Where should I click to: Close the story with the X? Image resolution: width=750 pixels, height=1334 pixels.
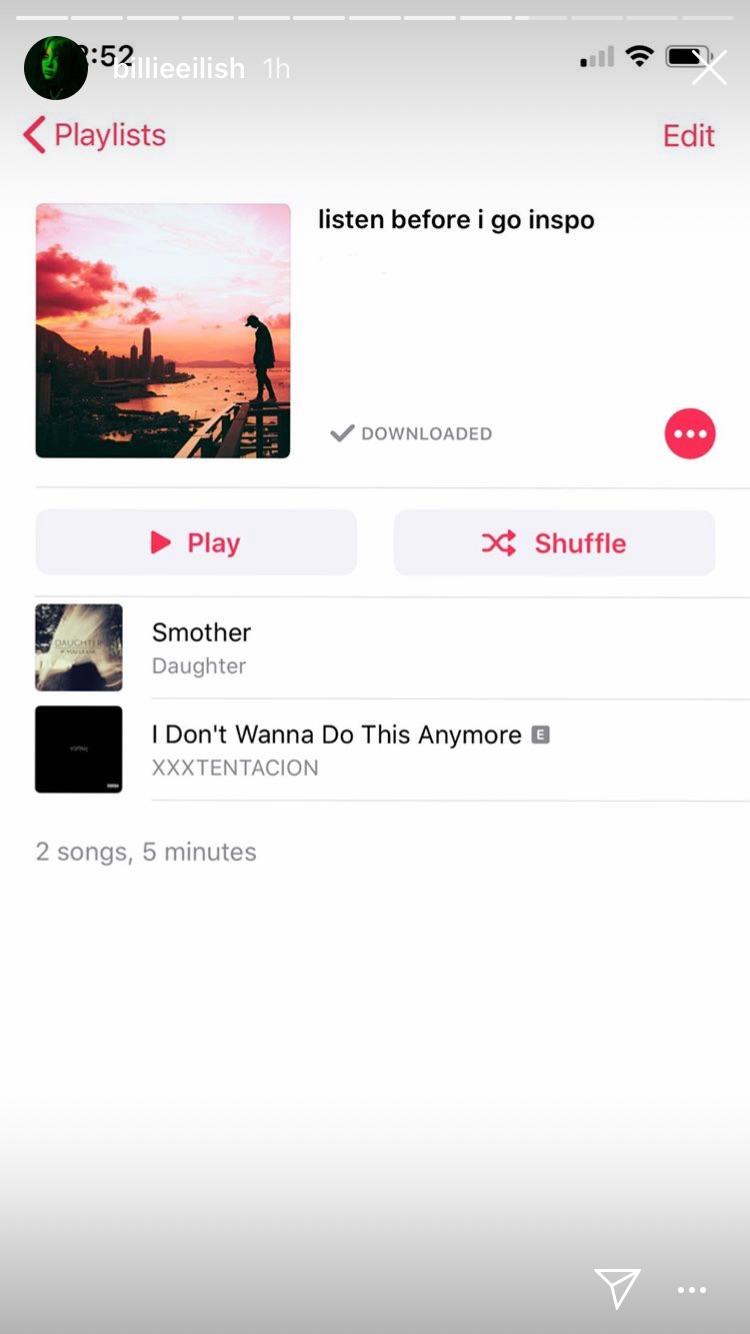(710, 68)
